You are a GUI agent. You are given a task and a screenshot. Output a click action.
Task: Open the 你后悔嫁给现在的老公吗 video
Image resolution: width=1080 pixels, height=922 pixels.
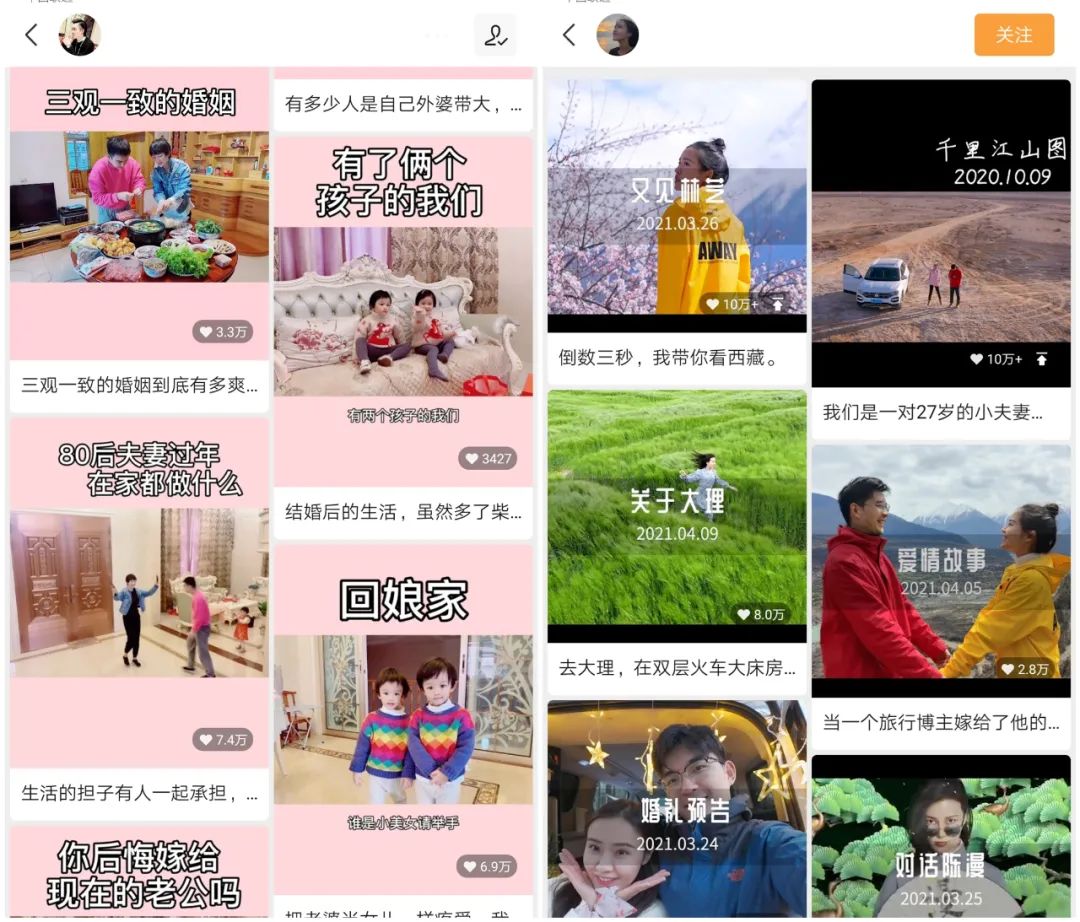pyautogui.click(x=139, y=872)
